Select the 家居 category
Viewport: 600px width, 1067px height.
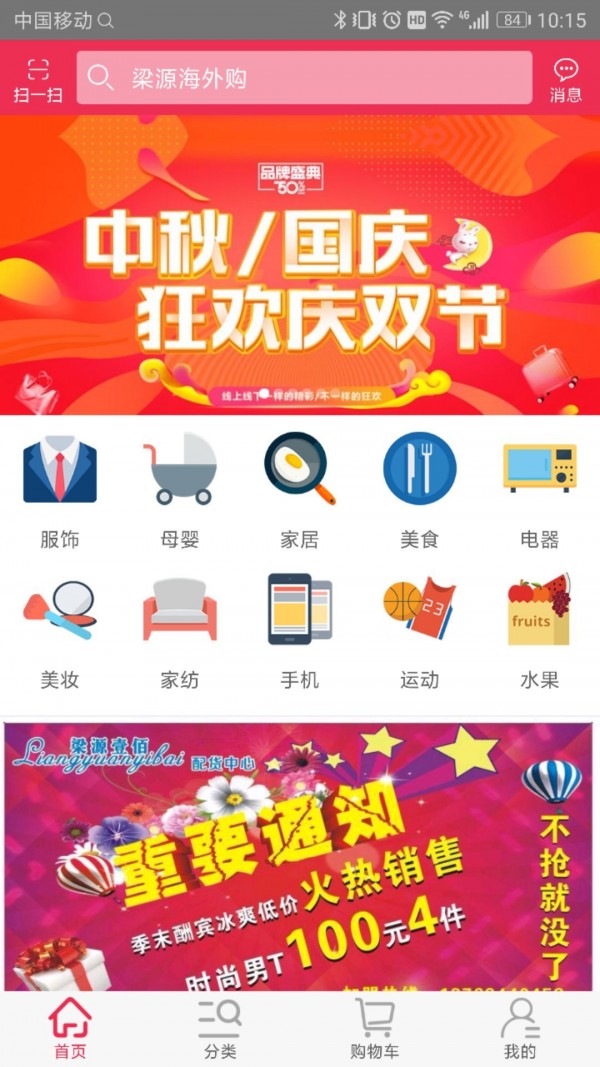coord(300,490)
